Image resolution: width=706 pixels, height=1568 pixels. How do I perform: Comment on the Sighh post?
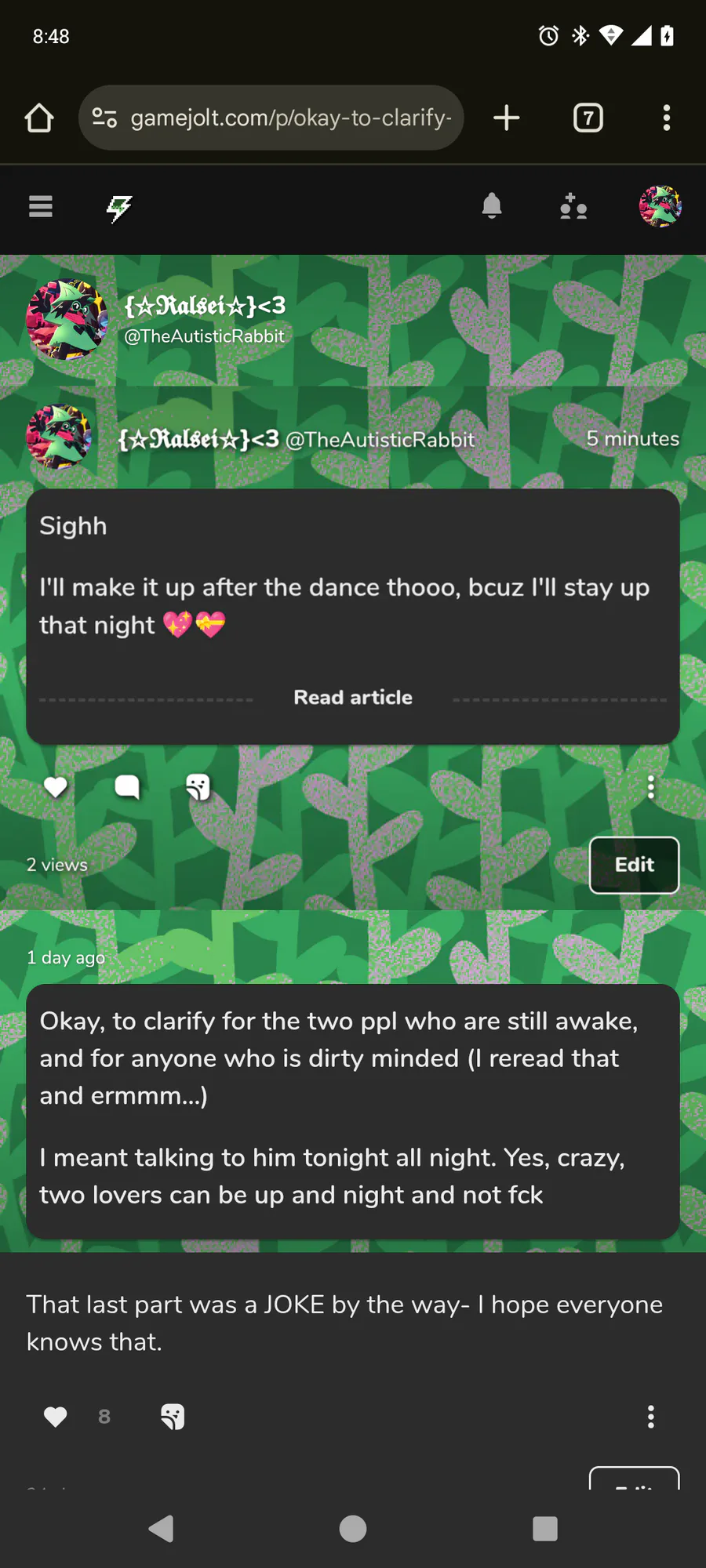(127, 786)
